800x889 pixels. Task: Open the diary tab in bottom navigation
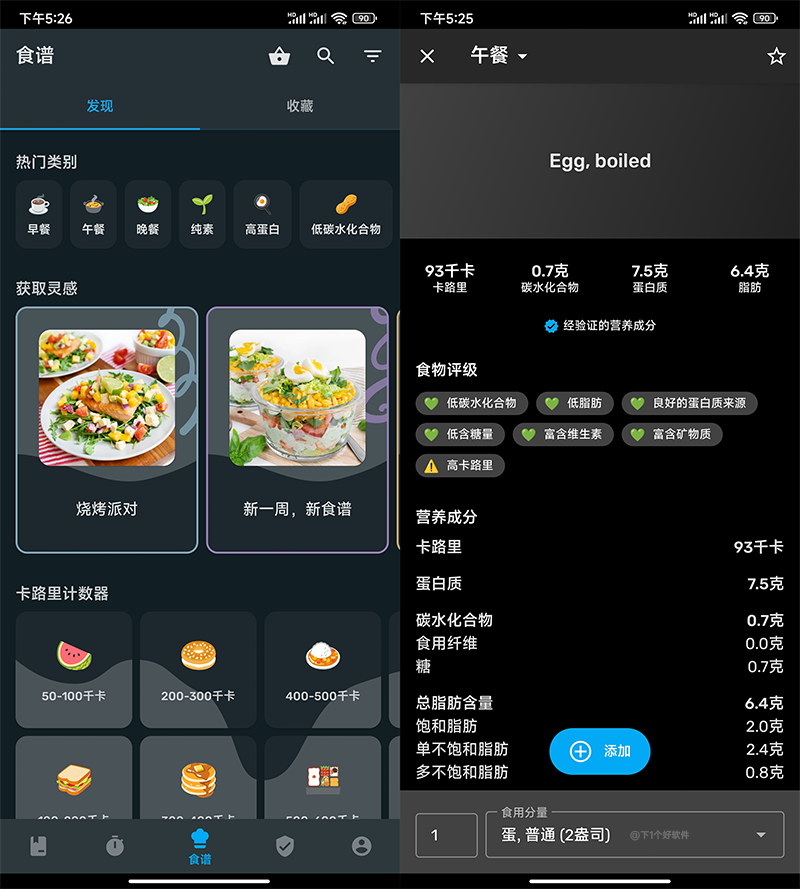[x=38, y=846]
